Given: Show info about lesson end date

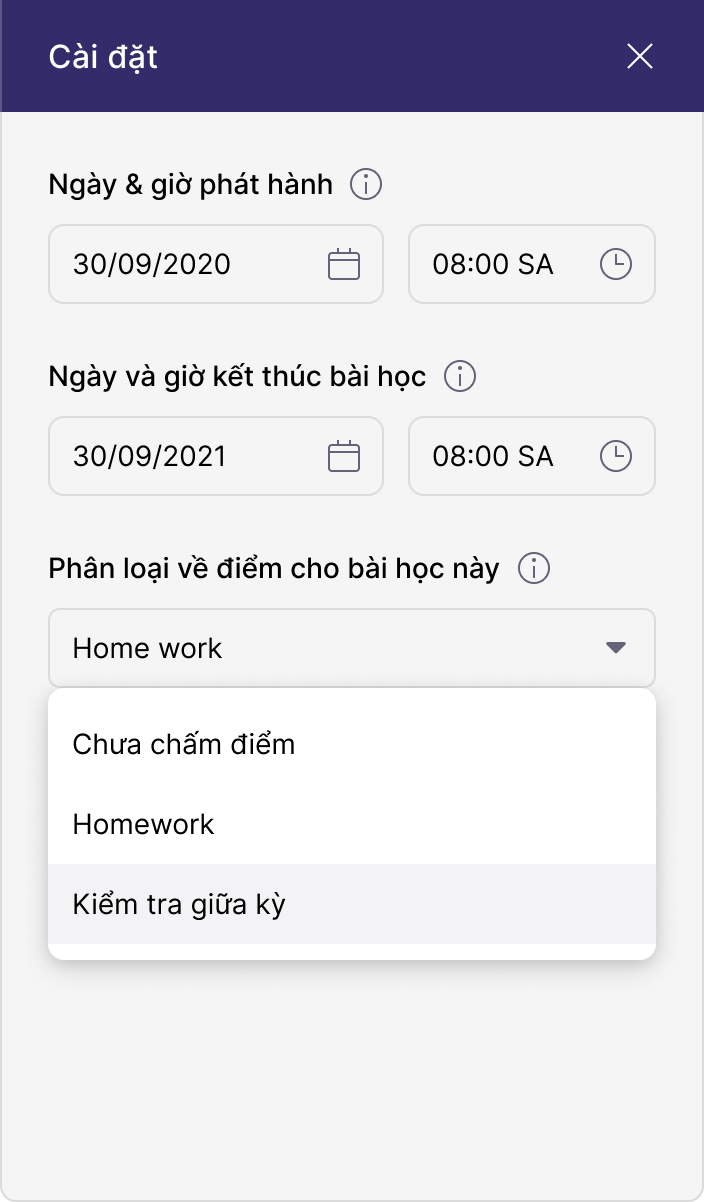Looking at the screenshot, I should point(460,376).
